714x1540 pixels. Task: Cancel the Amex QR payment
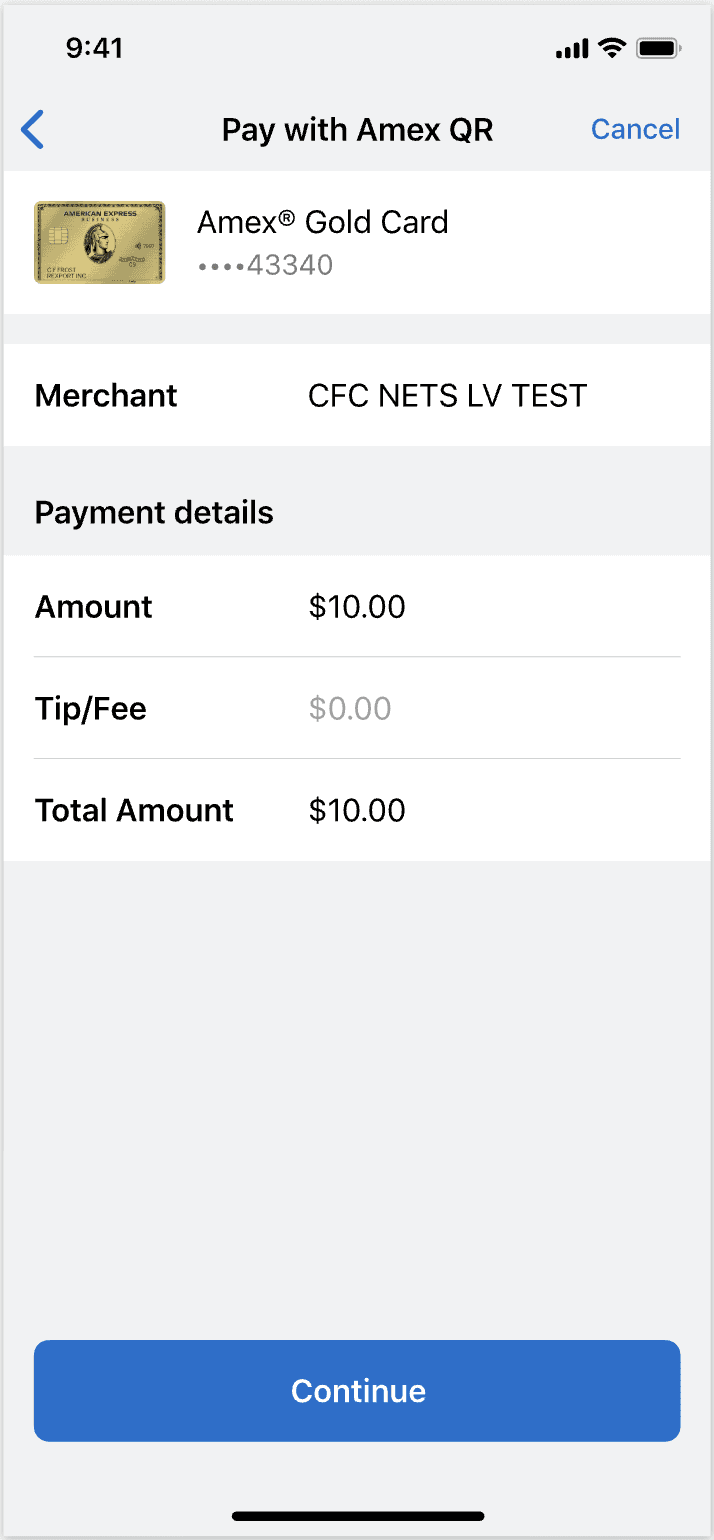click(x=635, y=130)
